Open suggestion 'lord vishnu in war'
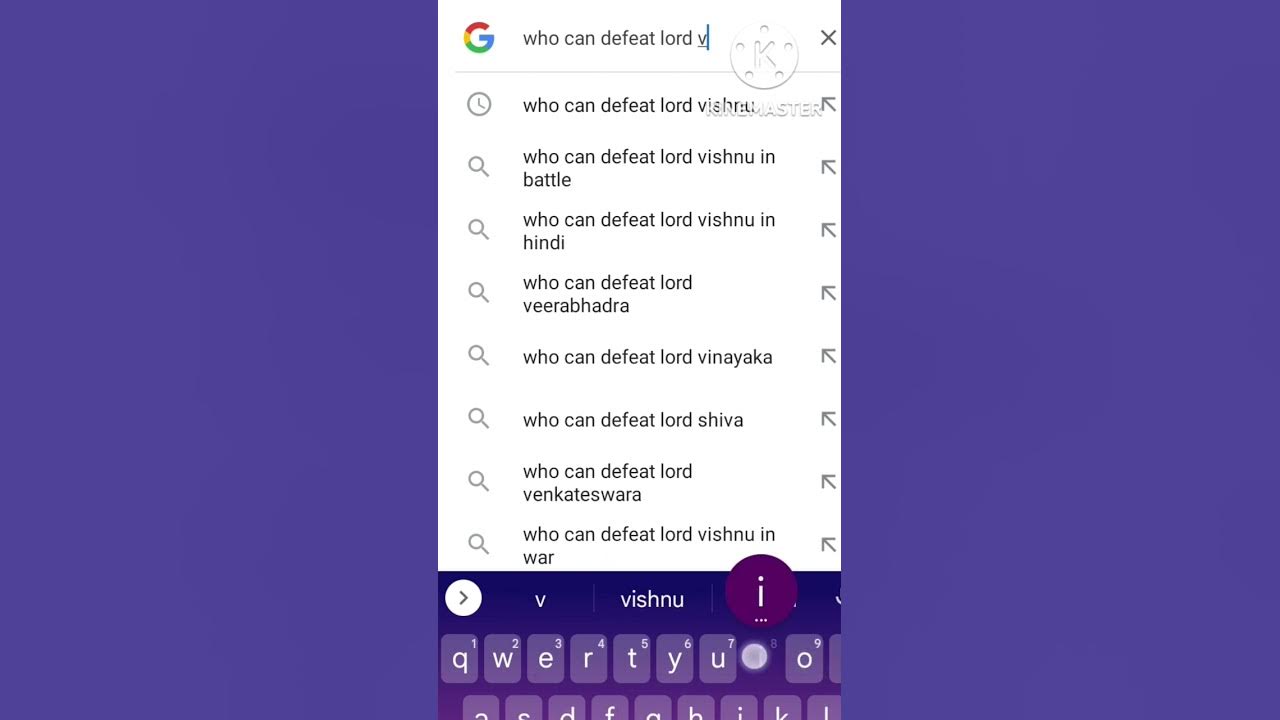 point(648,545)
